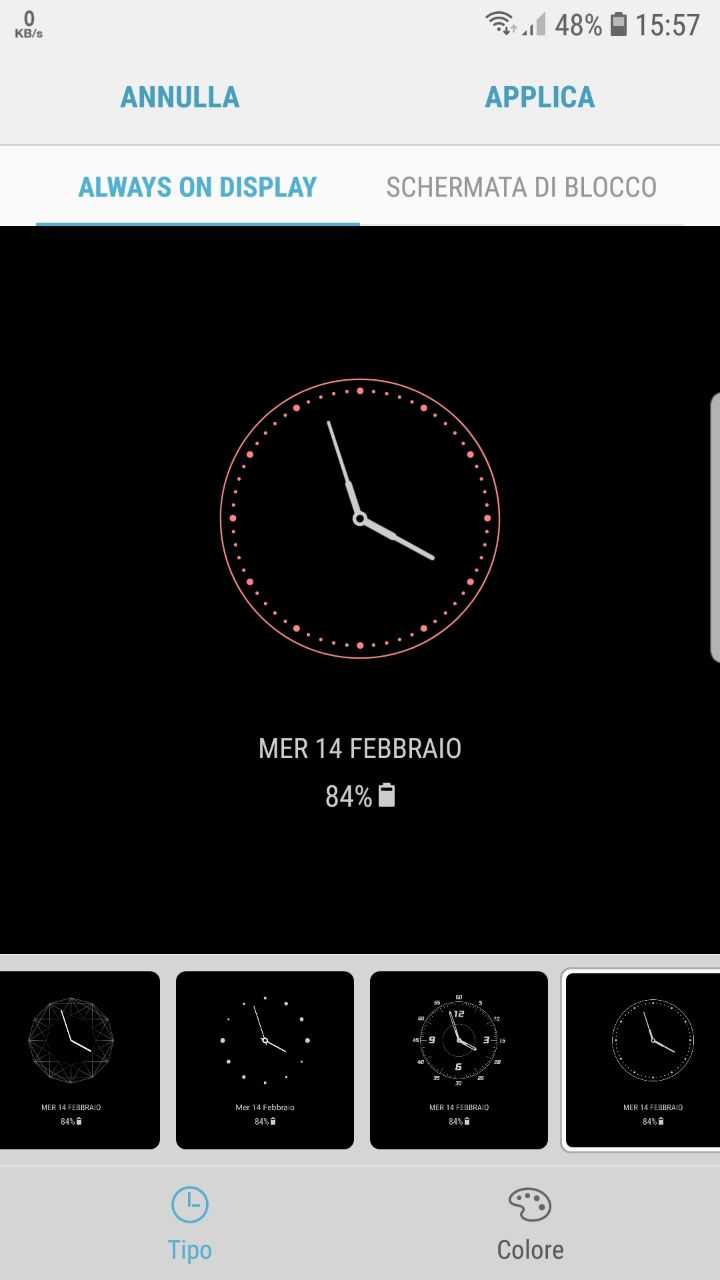The image size is (720, 1280).
Task: Select the geometric polygon clock style
Action: point(79,1060)
